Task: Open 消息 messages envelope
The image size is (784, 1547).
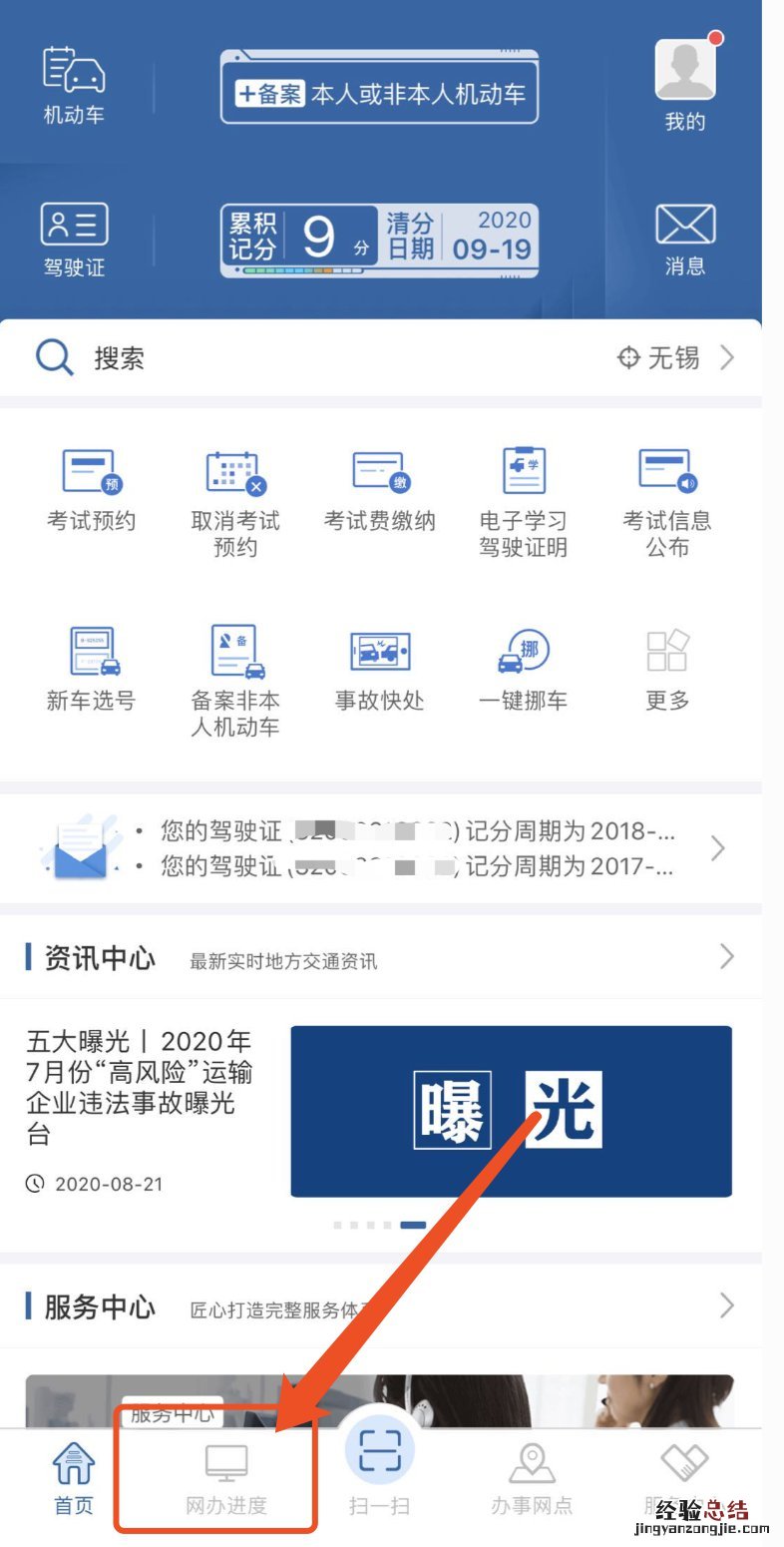Action: coord(685,239)
